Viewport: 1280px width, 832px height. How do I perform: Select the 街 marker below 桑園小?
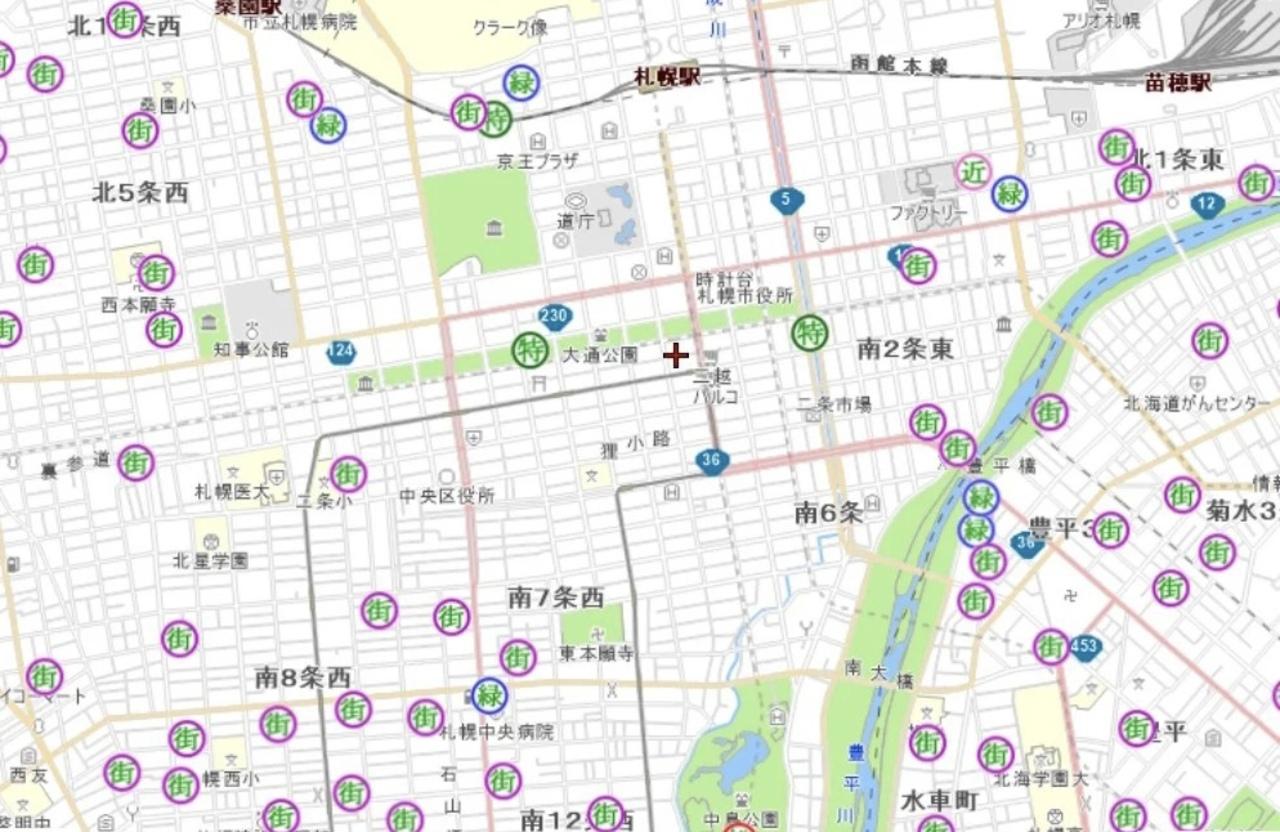pyautogui.click(x=140, y=130)
